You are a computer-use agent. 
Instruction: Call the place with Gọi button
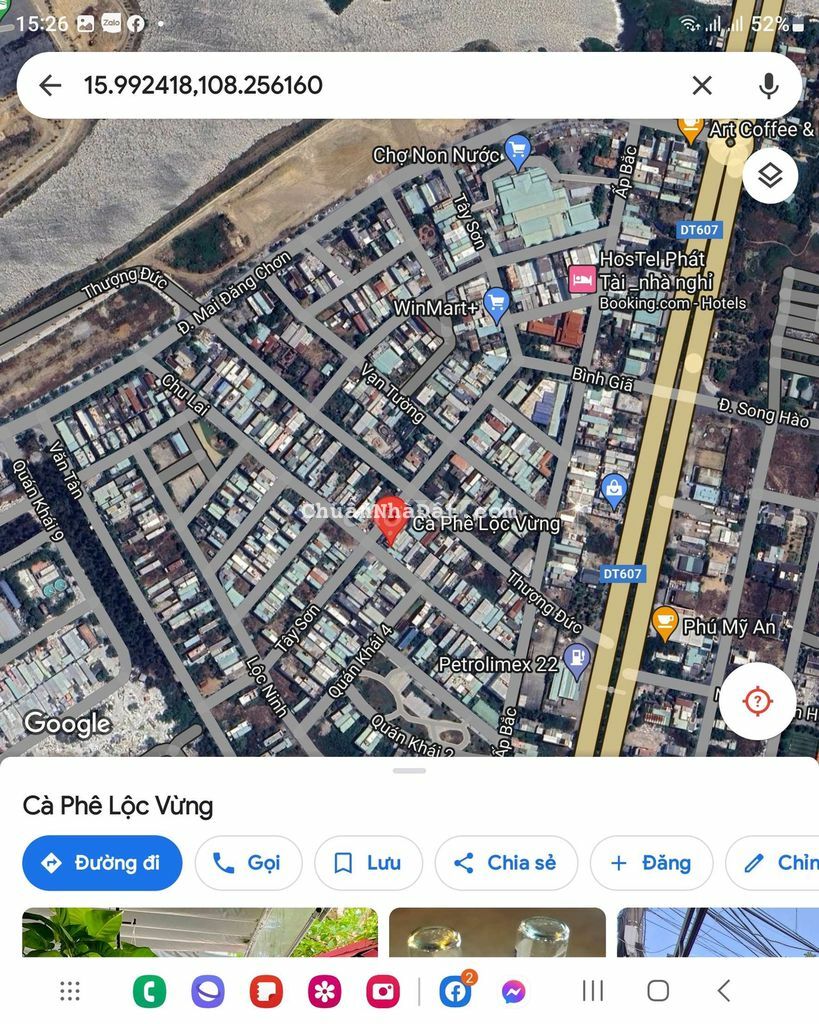pyautogui.click(x=248, y=862)
